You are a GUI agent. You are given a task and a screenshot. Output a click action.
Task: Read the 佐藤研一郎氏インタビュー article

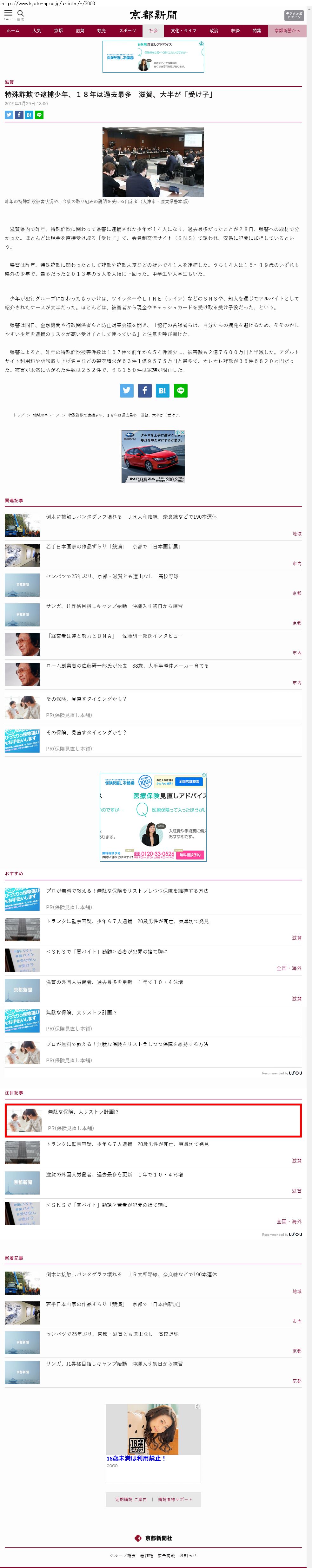[114, 636]
